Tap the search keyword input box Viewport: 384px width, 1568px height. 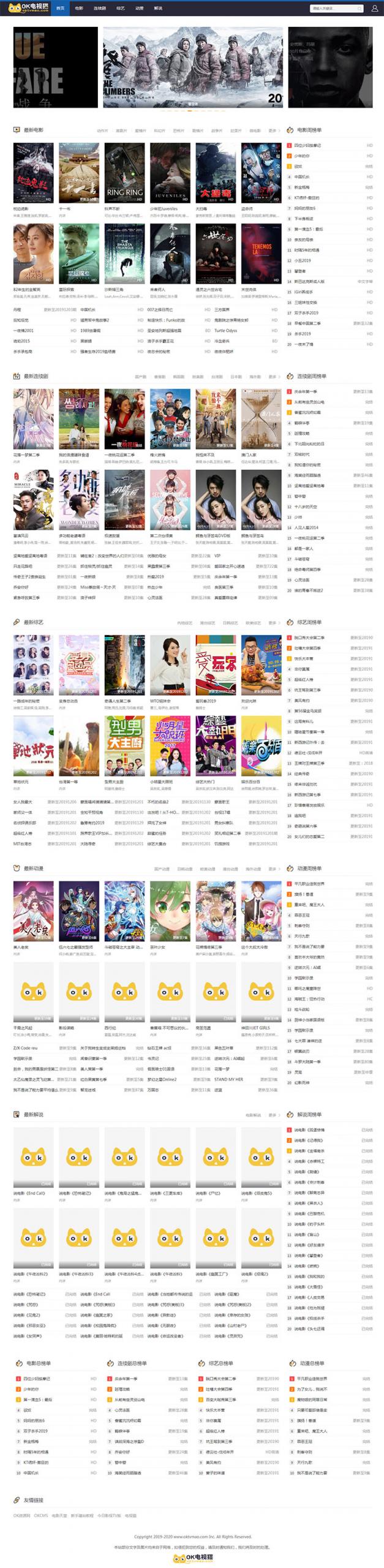[x=334, y=9]
